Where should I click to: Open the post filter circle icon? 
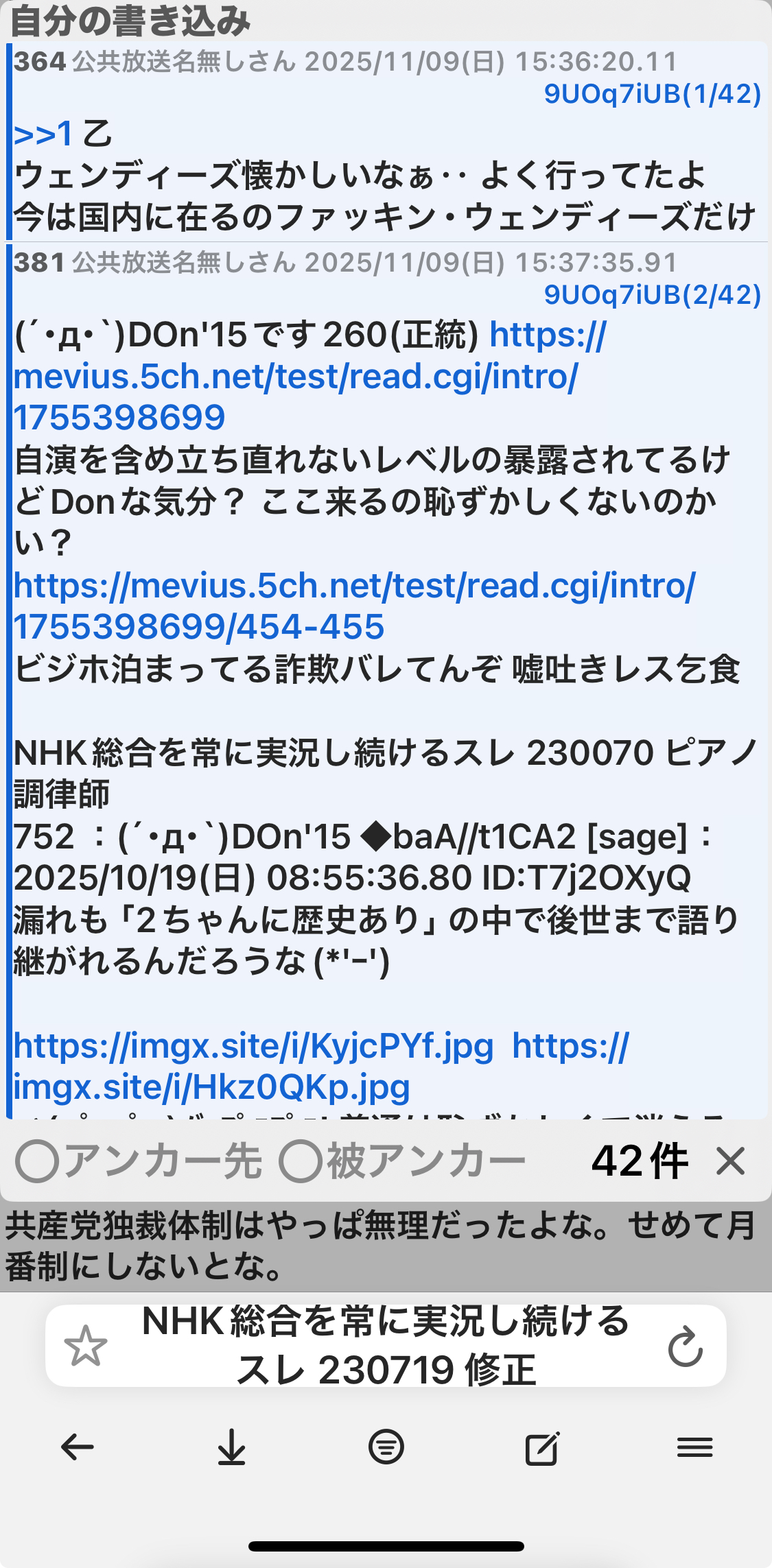(x=386, y=1447)
